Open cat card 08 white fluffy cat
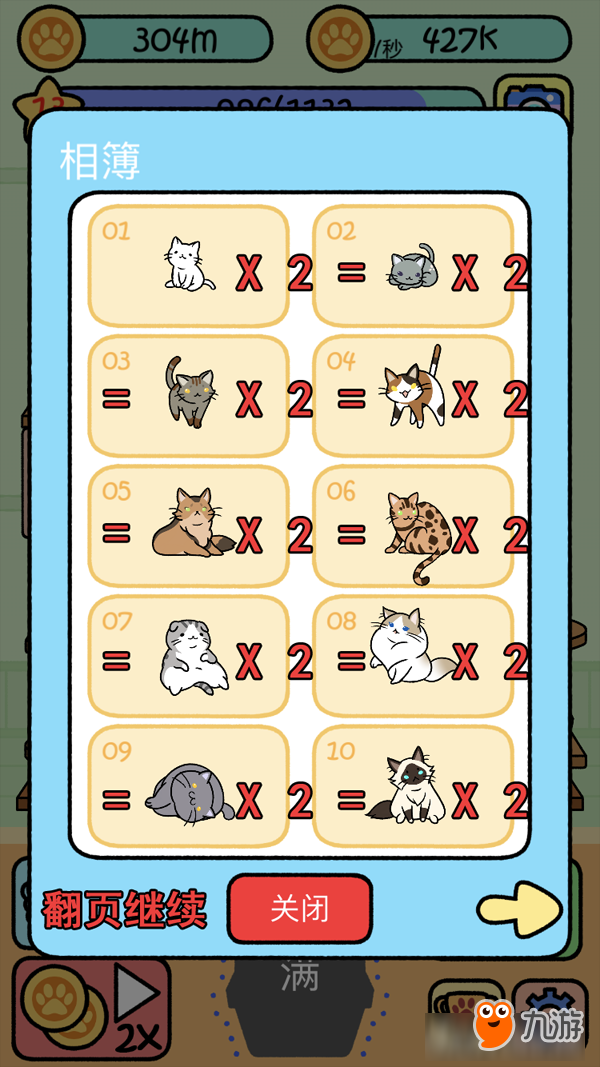The image size is (600, 1067). [412, 656]
